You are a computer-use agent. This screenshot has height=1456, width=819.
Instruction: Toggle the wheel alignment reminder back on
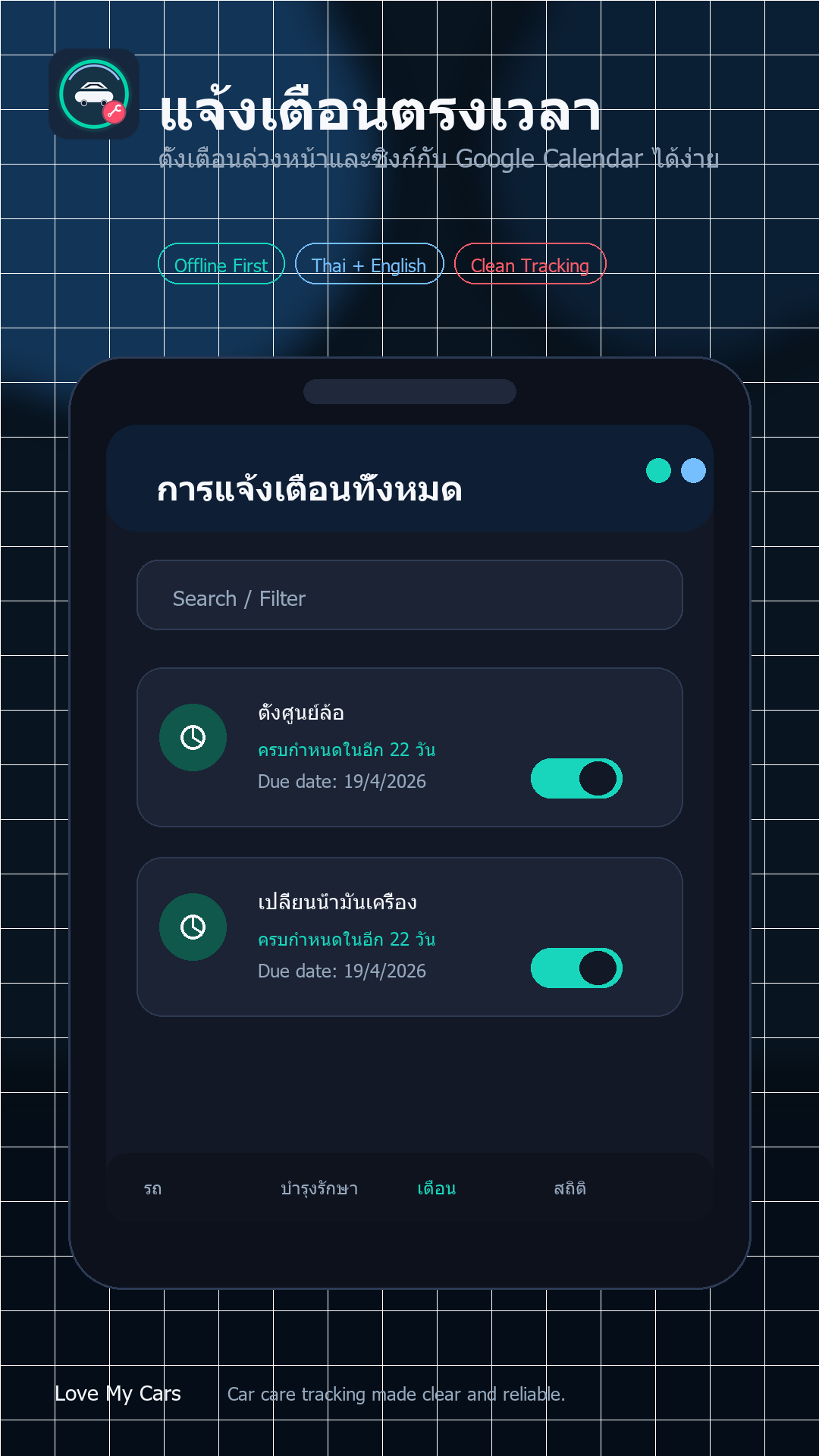pyautogui.click(x=576, y=778)
